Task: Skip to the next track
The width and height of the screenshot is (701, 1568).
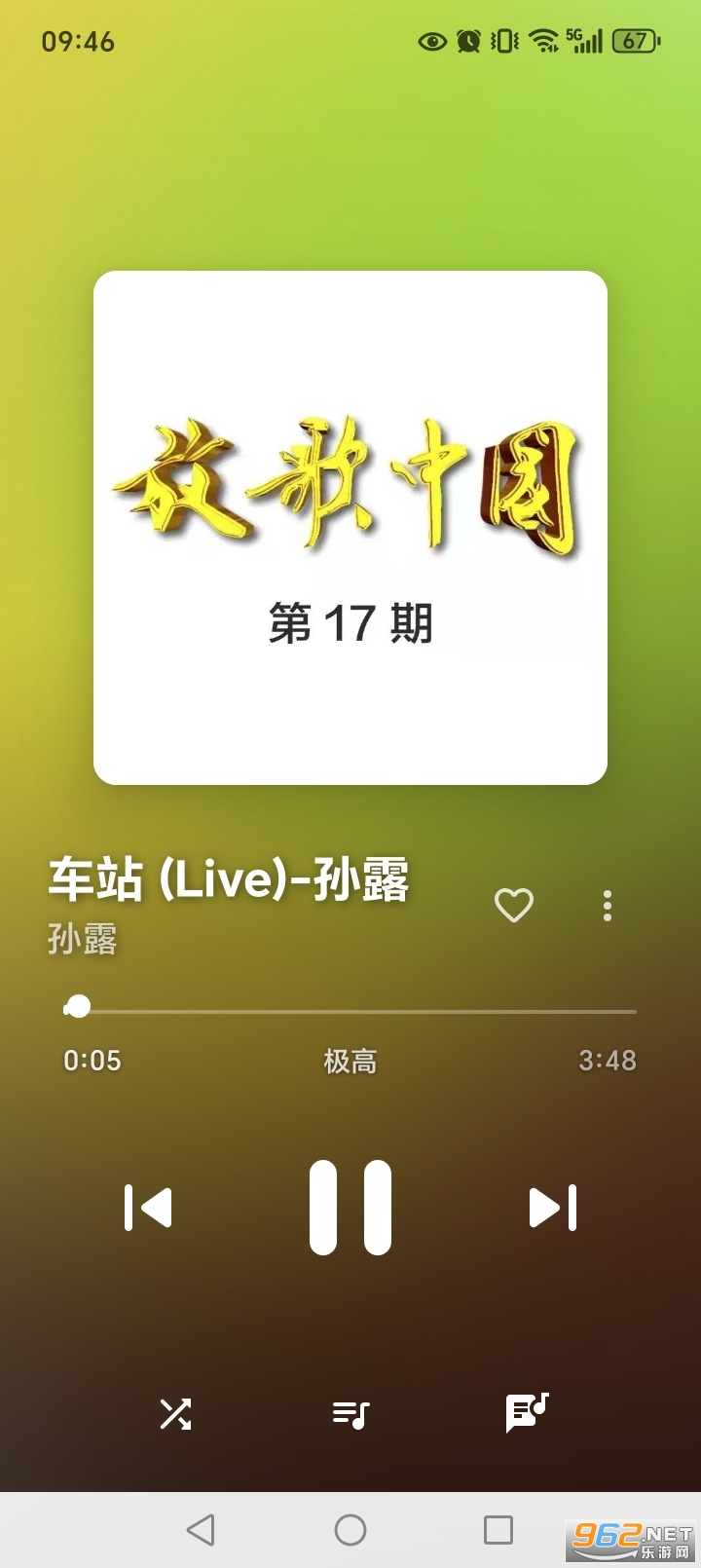Action: pos(552,1207)
